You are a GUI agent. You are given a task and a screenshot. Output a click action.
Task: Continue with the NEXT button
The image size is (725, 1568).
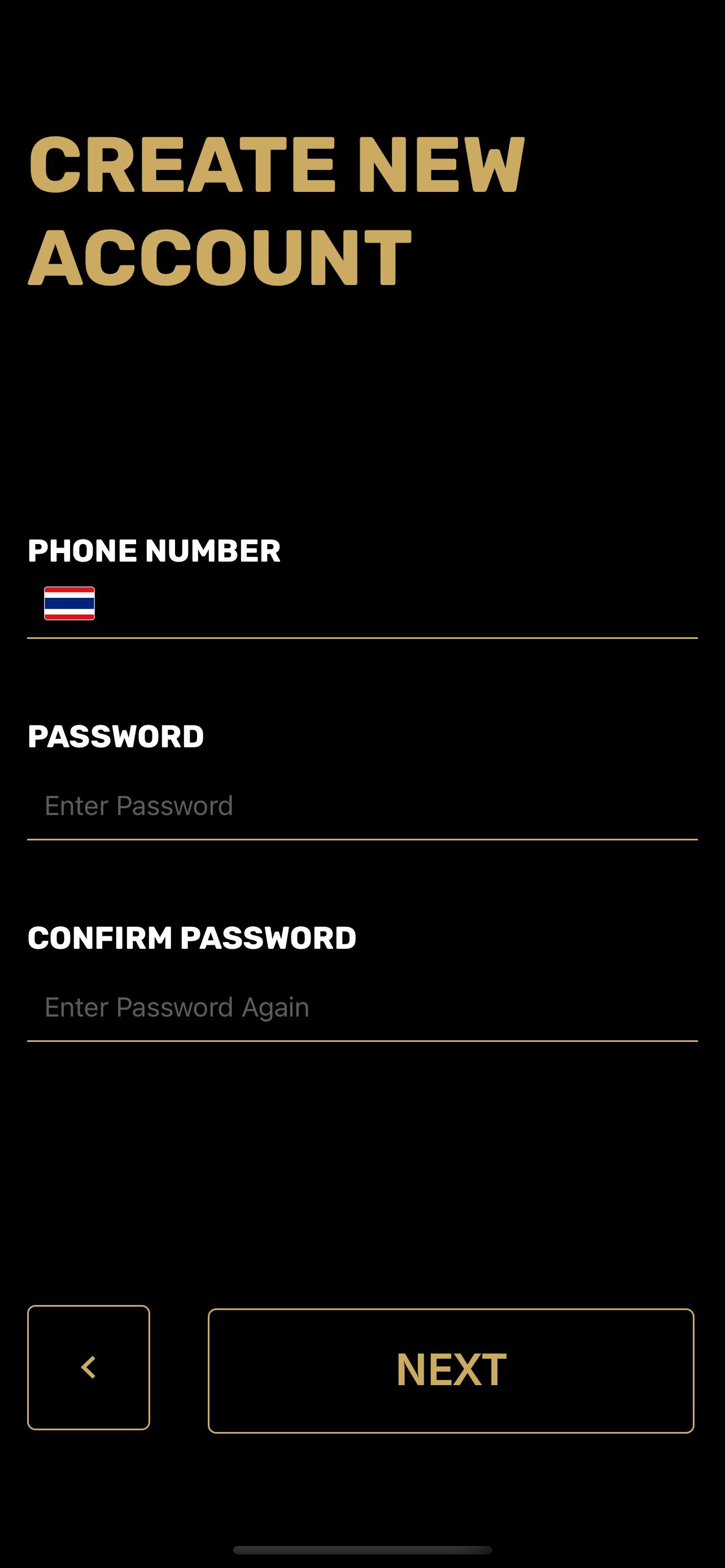tap(451, 1370)
